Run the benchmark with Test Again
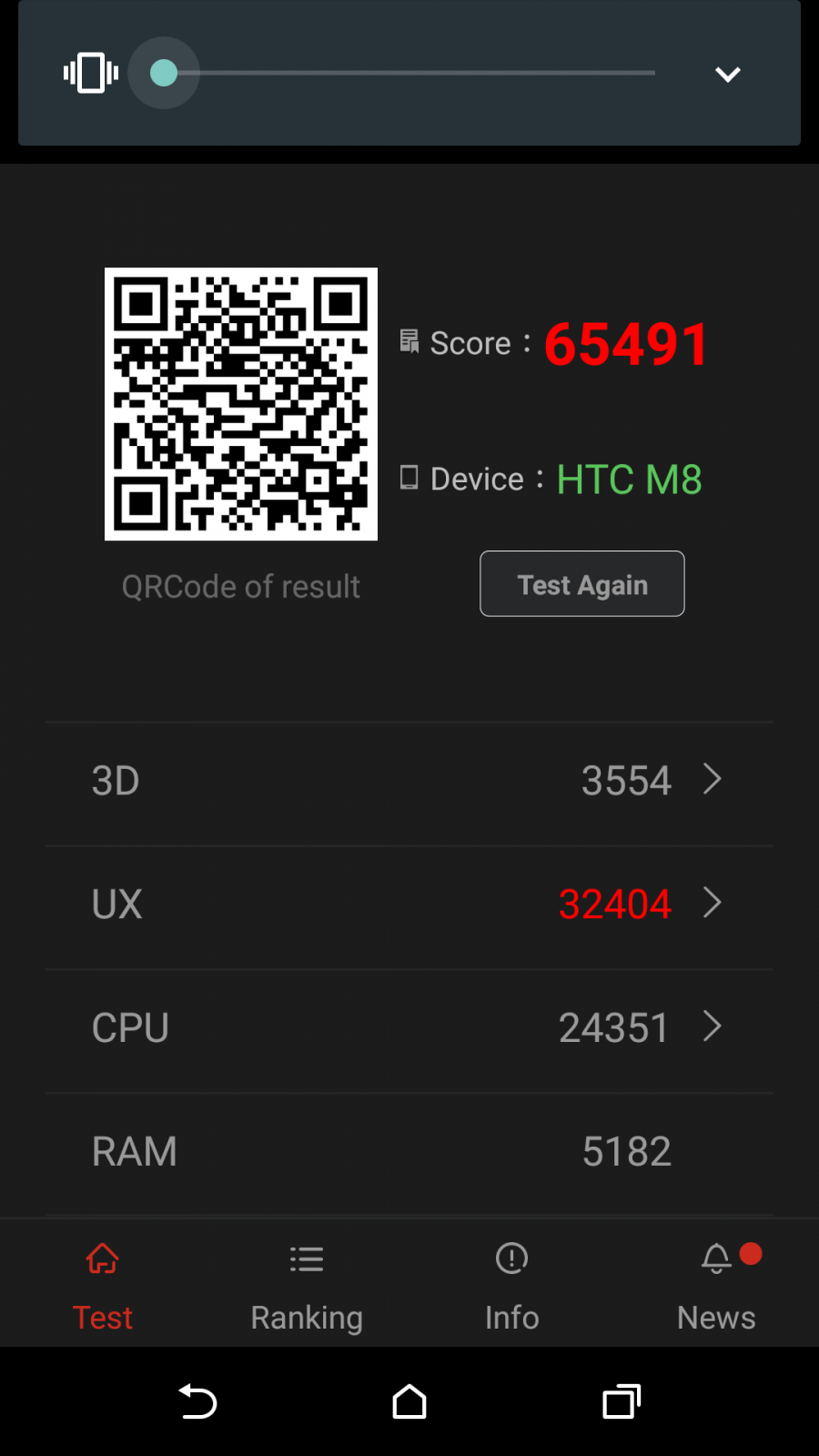Screen dimensions: 819x1456 [x=582, y=583]
